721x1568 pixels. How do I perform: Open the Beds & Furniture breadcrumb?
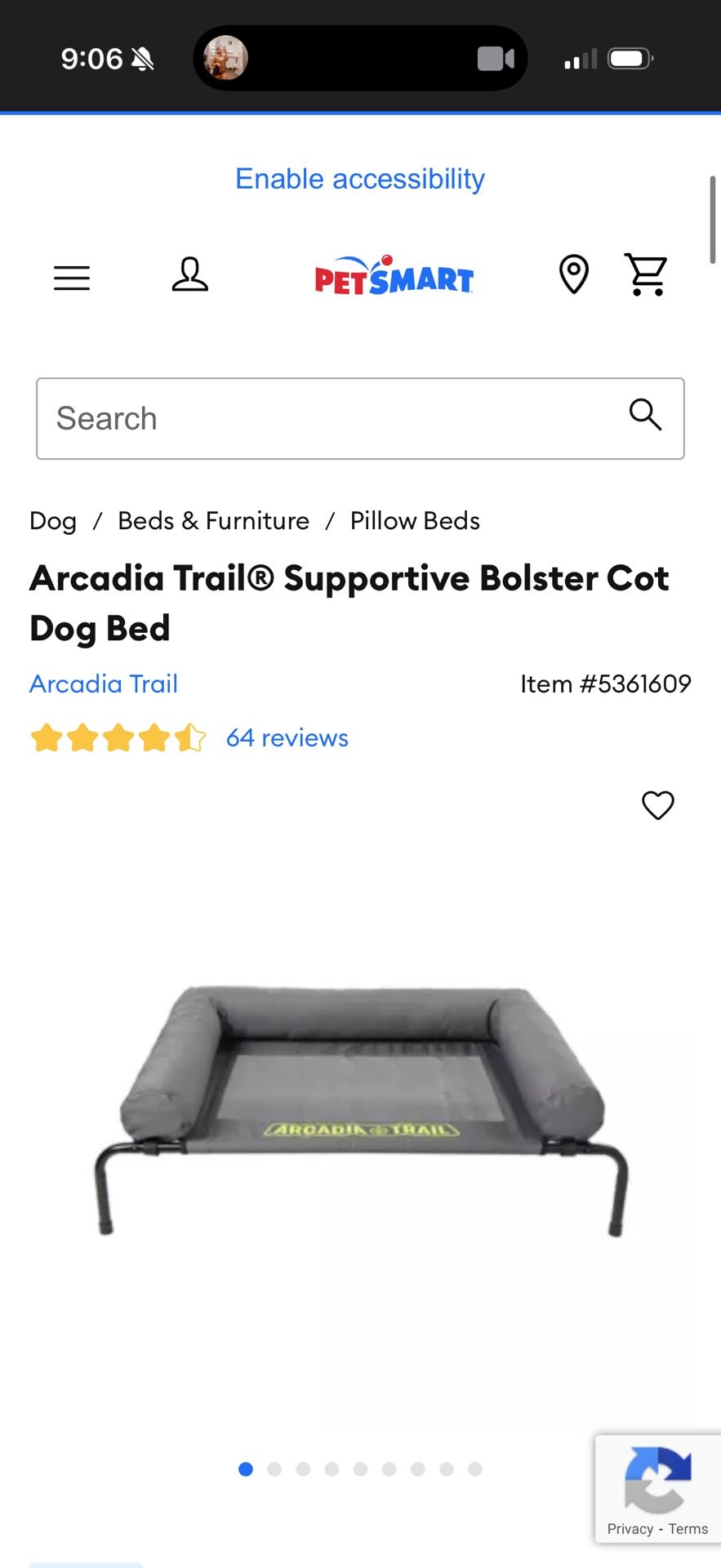tap(213, 520)
